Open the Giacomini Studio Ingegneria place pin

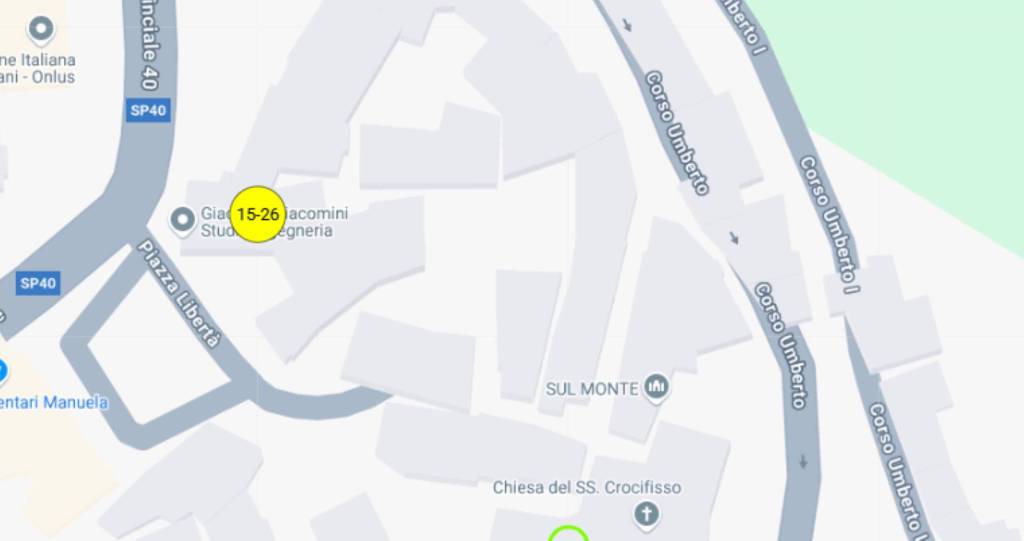coord(183,219)
